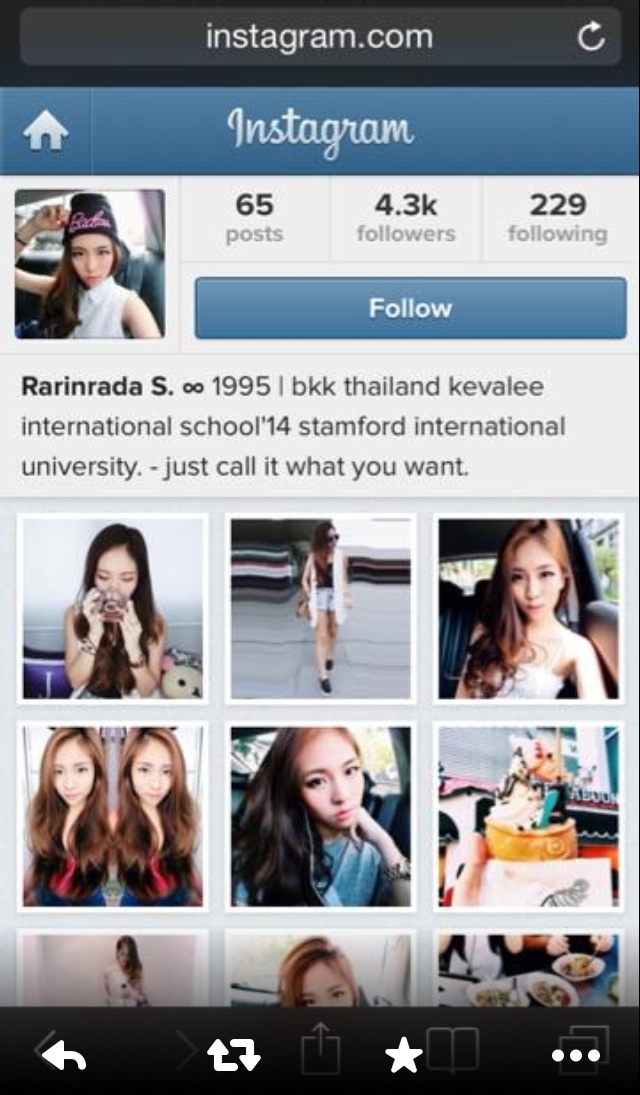Open the ice cream dessert photo
This screenshot has width=640, height=1095.
tap(528, 816)
